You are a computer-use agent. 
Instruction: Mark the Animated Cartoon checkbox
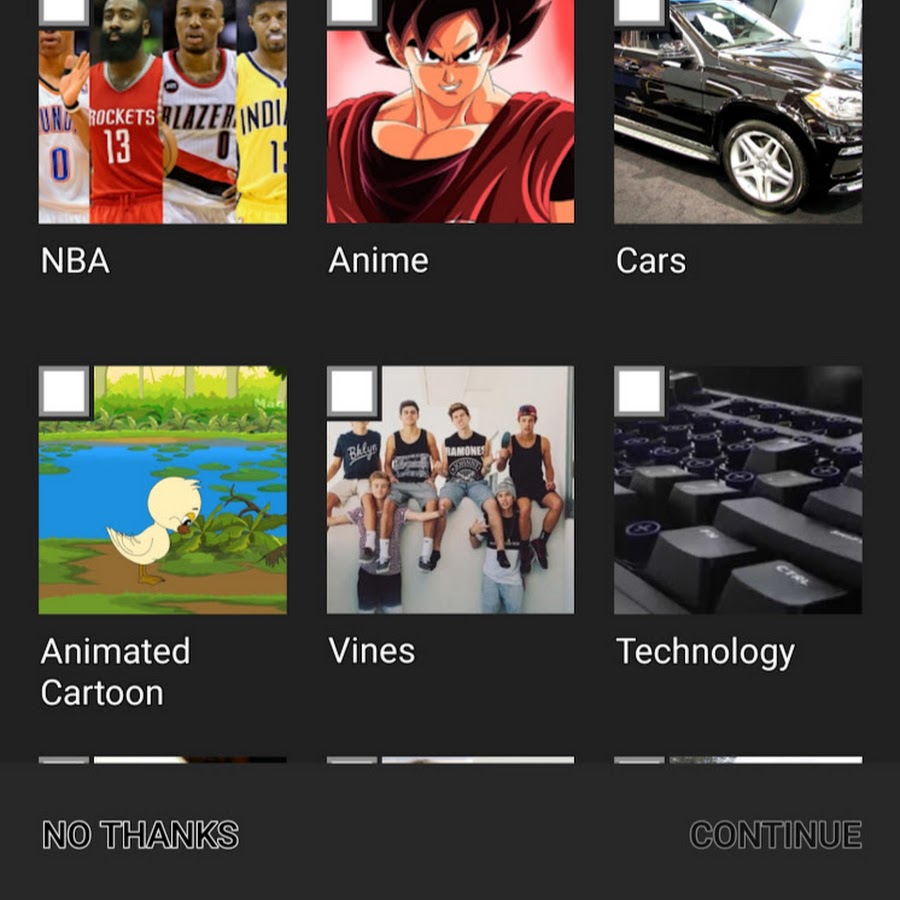65,391
